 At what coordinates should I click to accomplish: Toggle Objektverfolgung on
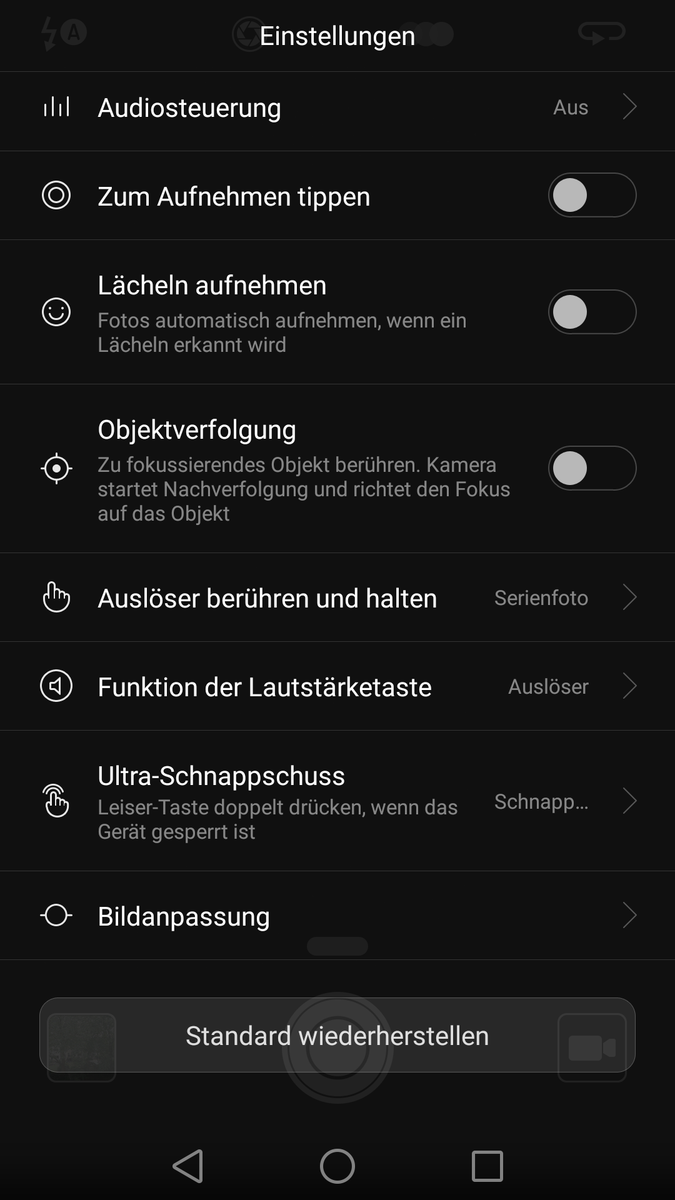(592, 468)
